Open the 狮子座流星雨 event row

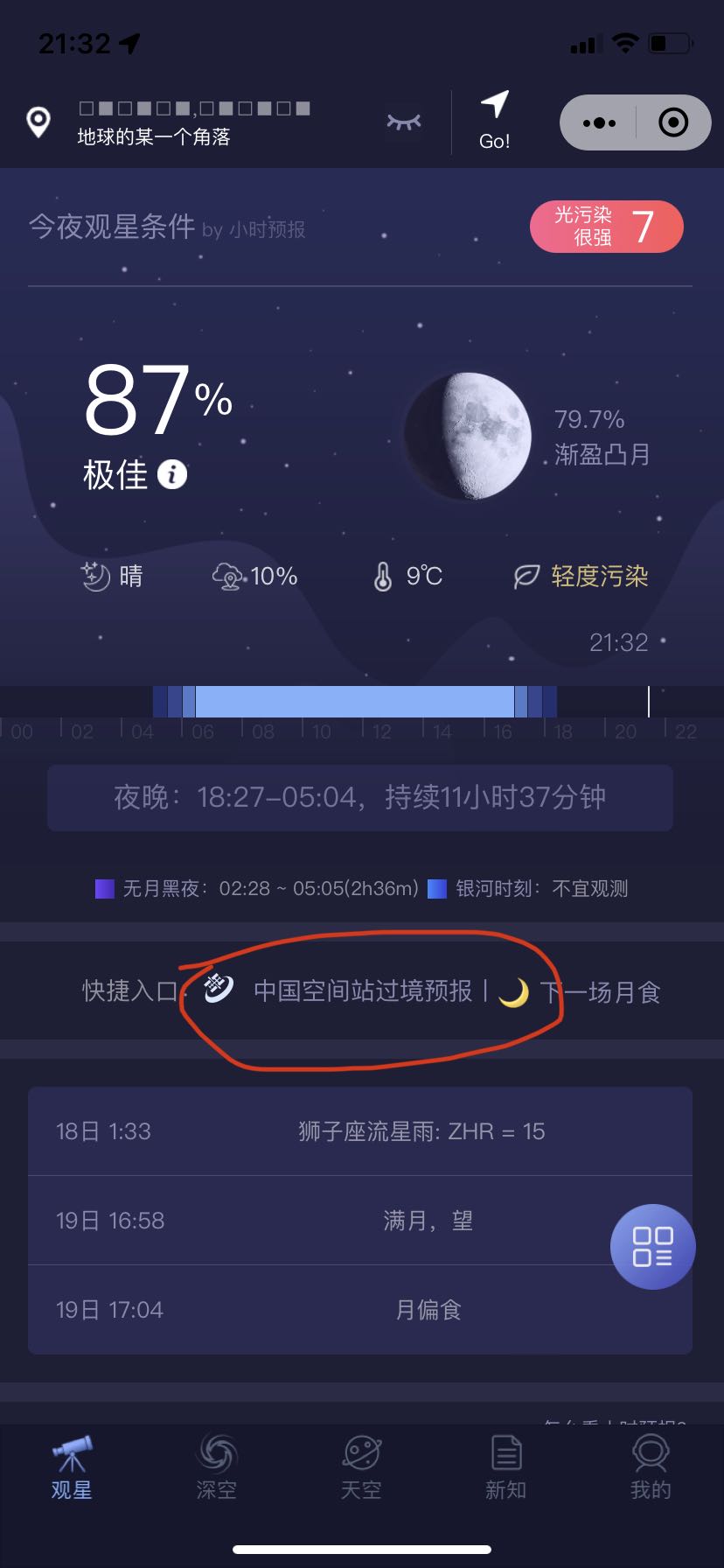pyautogui.click(x=359, y=1131)
